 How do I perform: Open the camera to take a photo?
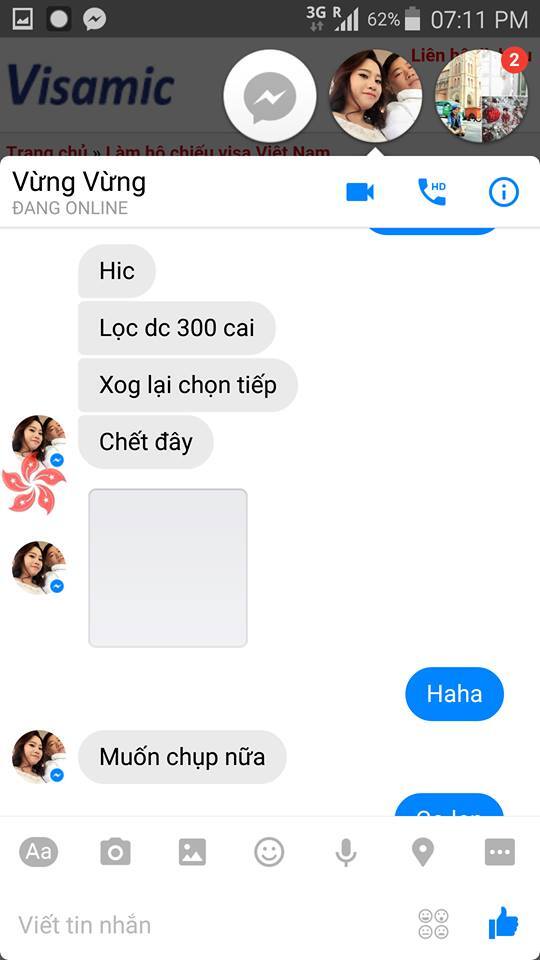coord(115,852)
